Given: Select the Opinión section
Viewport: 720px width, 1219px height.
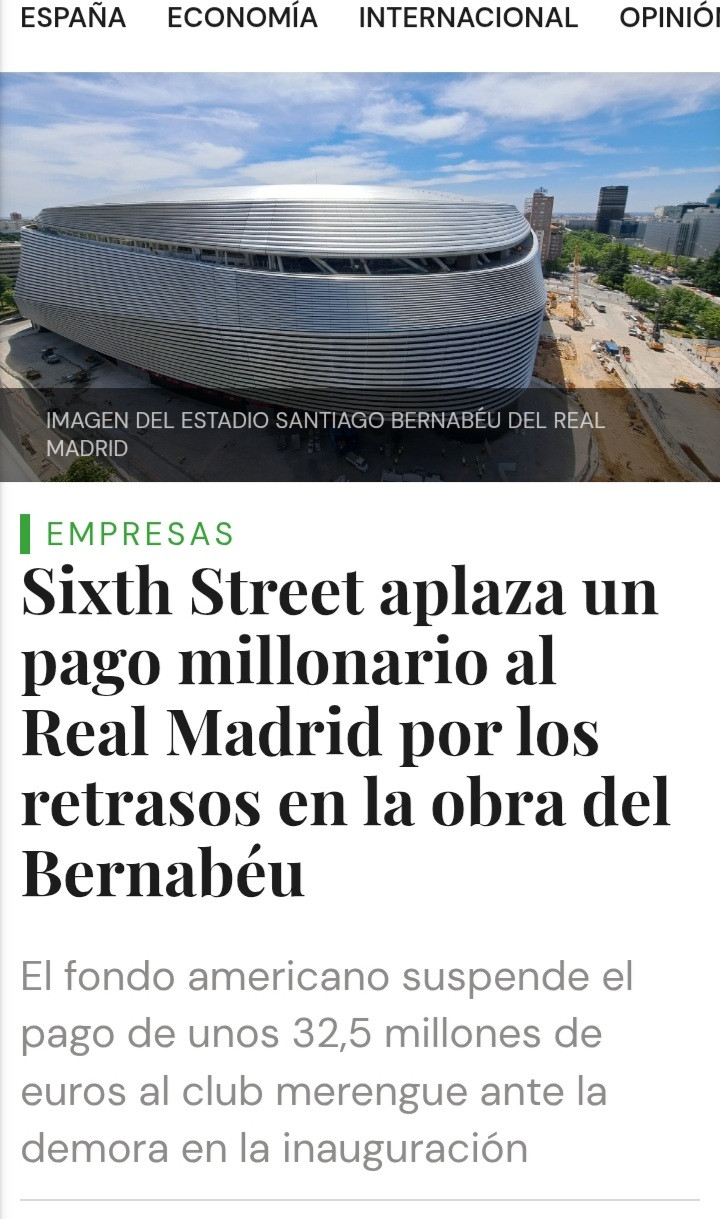Looking at the screenshot, I should coord(669,18).
